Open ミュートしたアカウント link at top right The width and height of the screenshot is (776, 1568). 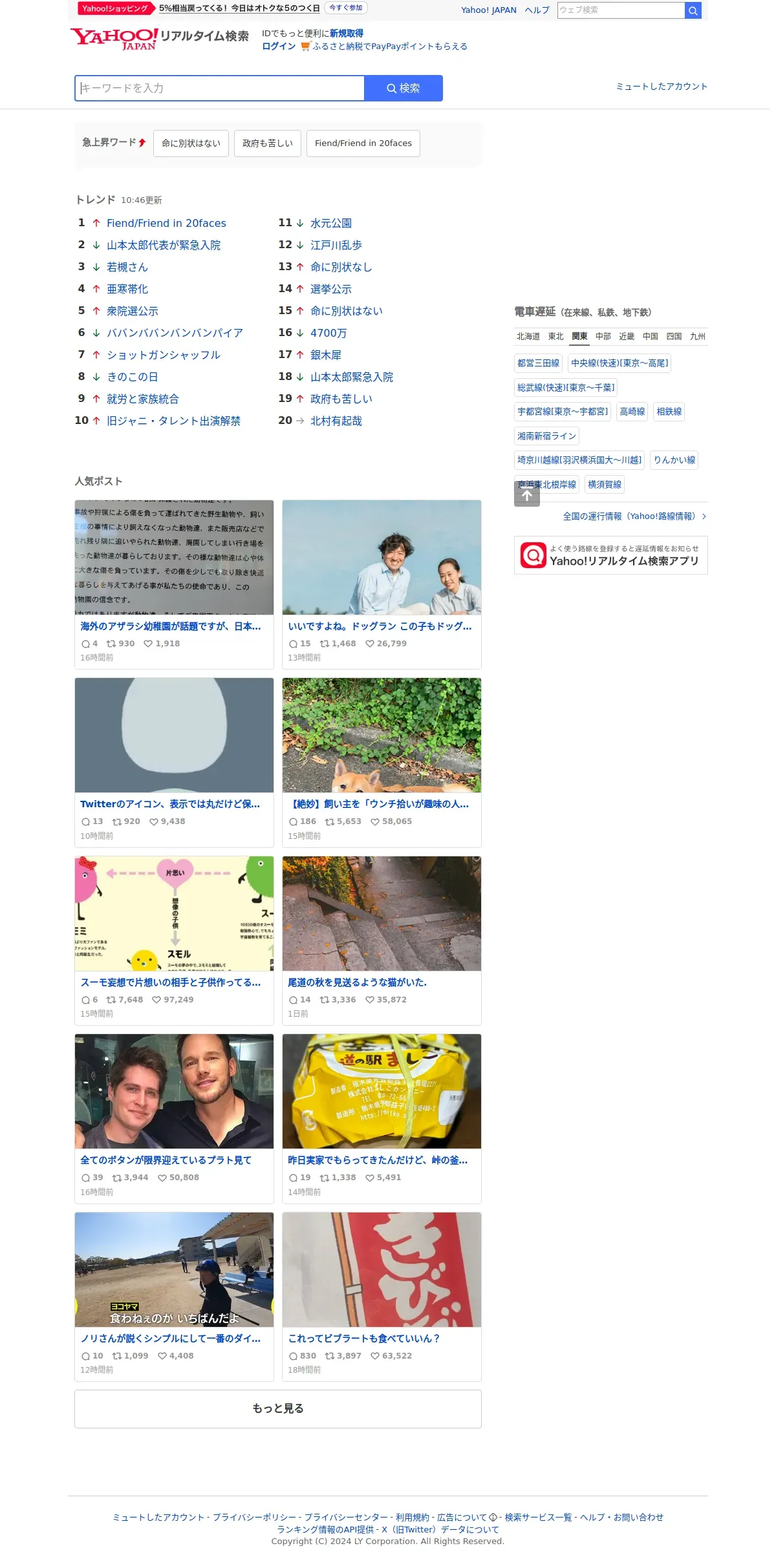coord(662,87)
